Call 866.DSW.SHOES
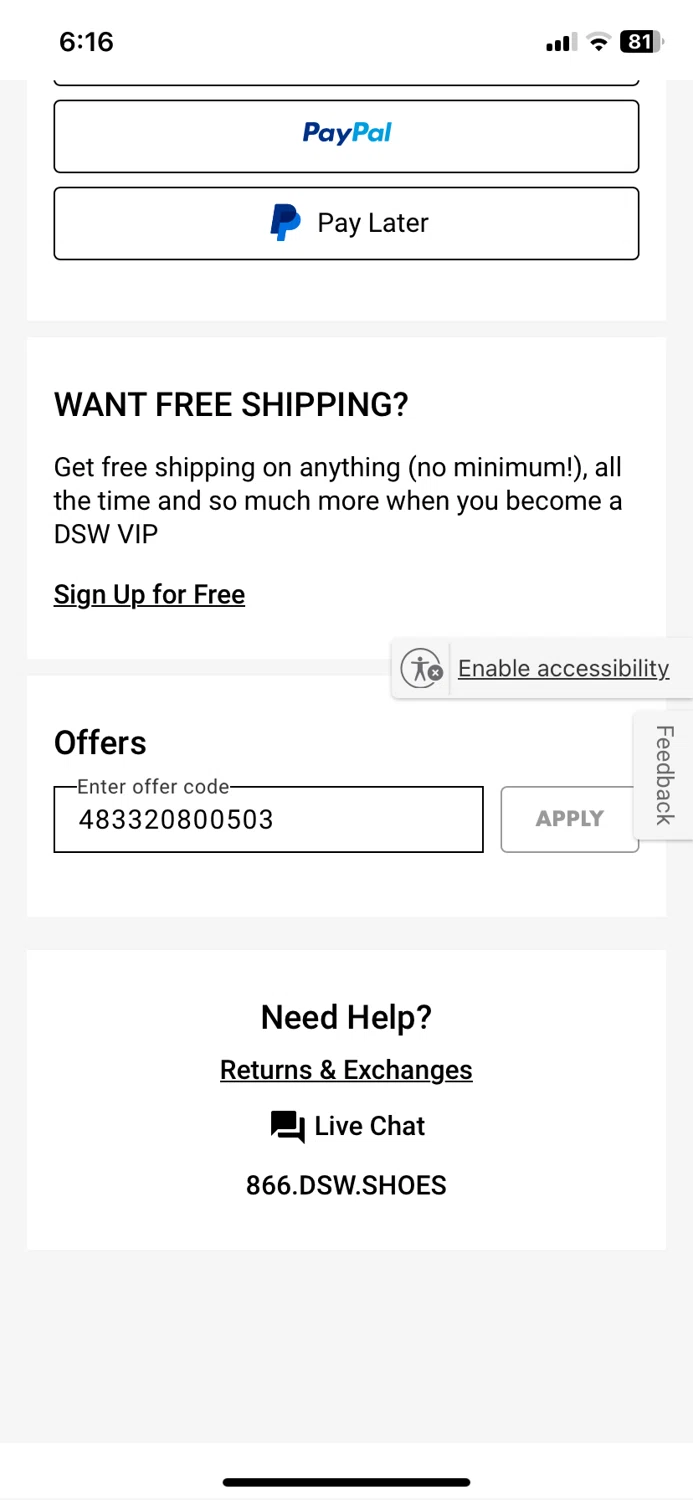This screenshot has height=1500, width=693. 346,1186
